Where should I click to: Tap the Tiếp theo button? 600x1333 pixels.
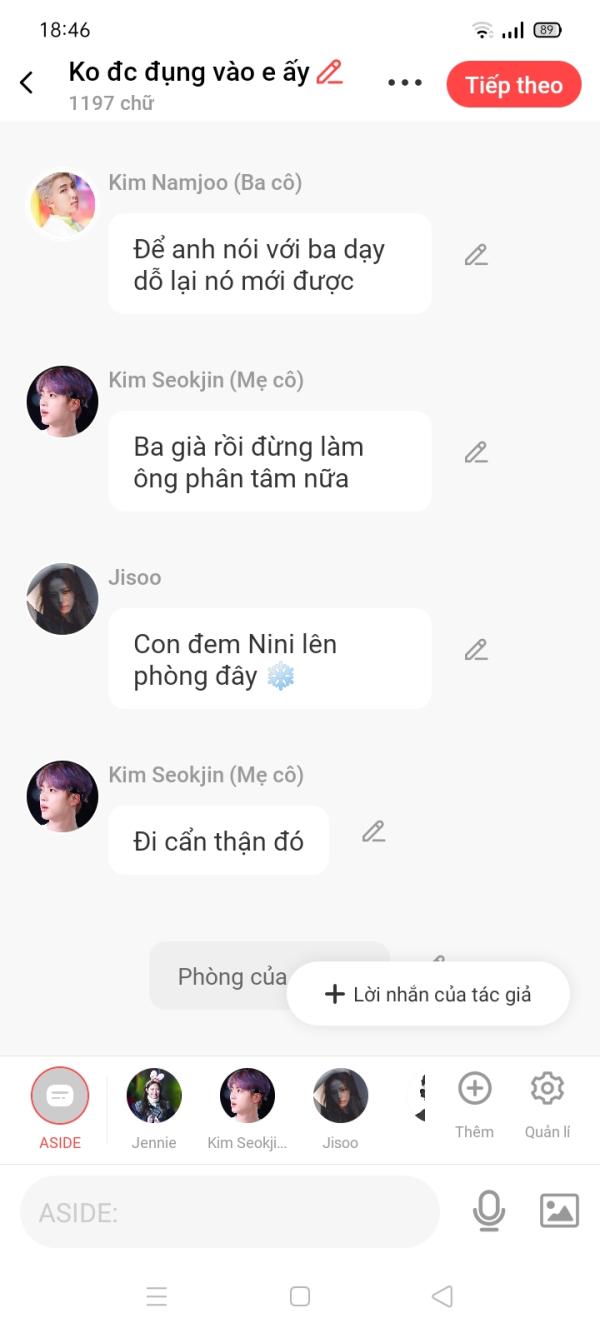tap(513, 85)
